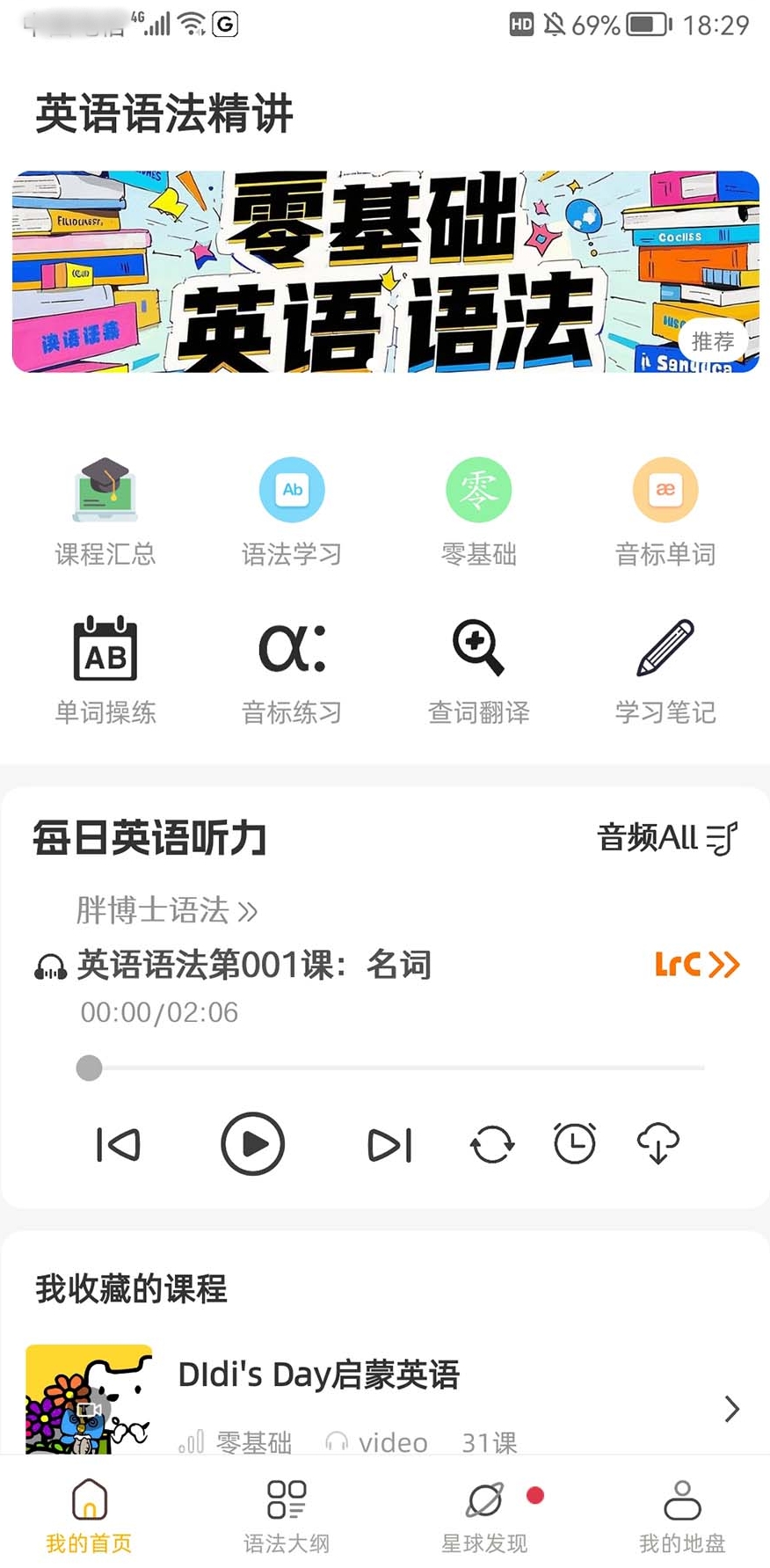Toggle the loop playback mode

492,1144
